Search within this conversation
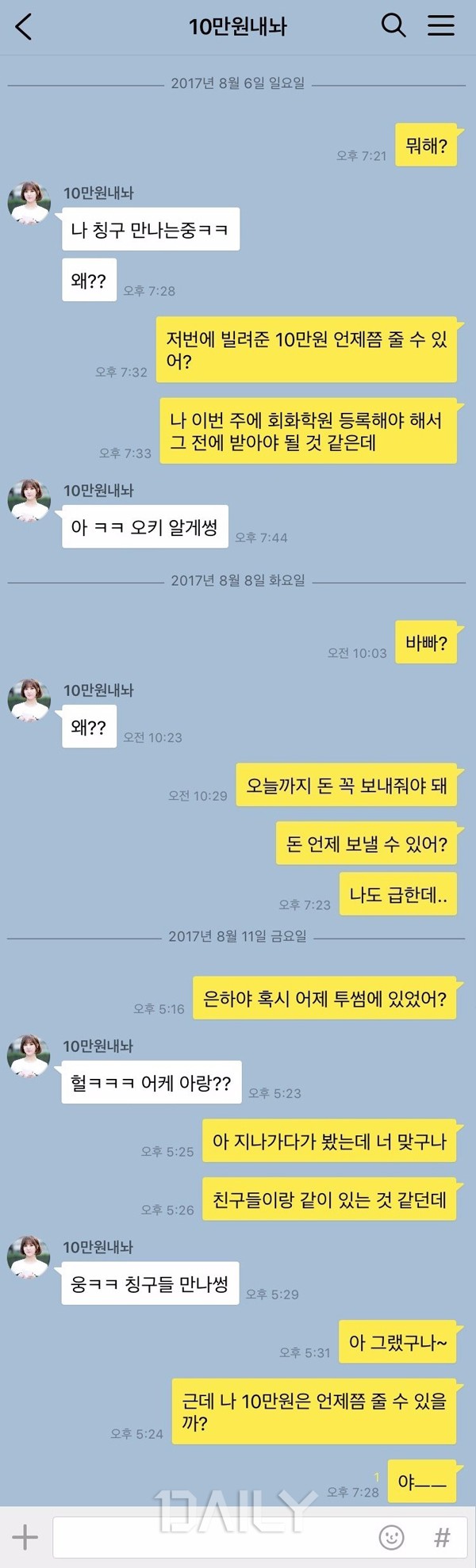The height and width of the screenshot is (1568, 476). pos(393,25)
